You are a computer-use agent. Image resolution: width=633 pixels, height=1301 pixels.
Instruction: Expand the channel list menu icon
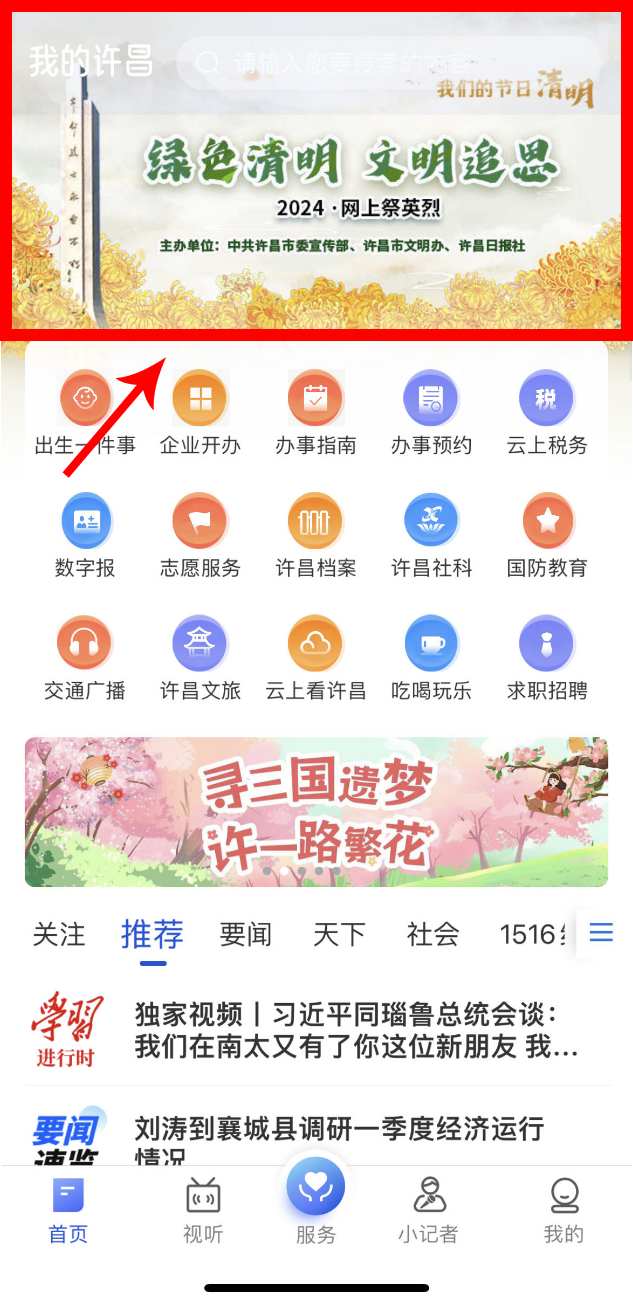[x=601, y=934]
